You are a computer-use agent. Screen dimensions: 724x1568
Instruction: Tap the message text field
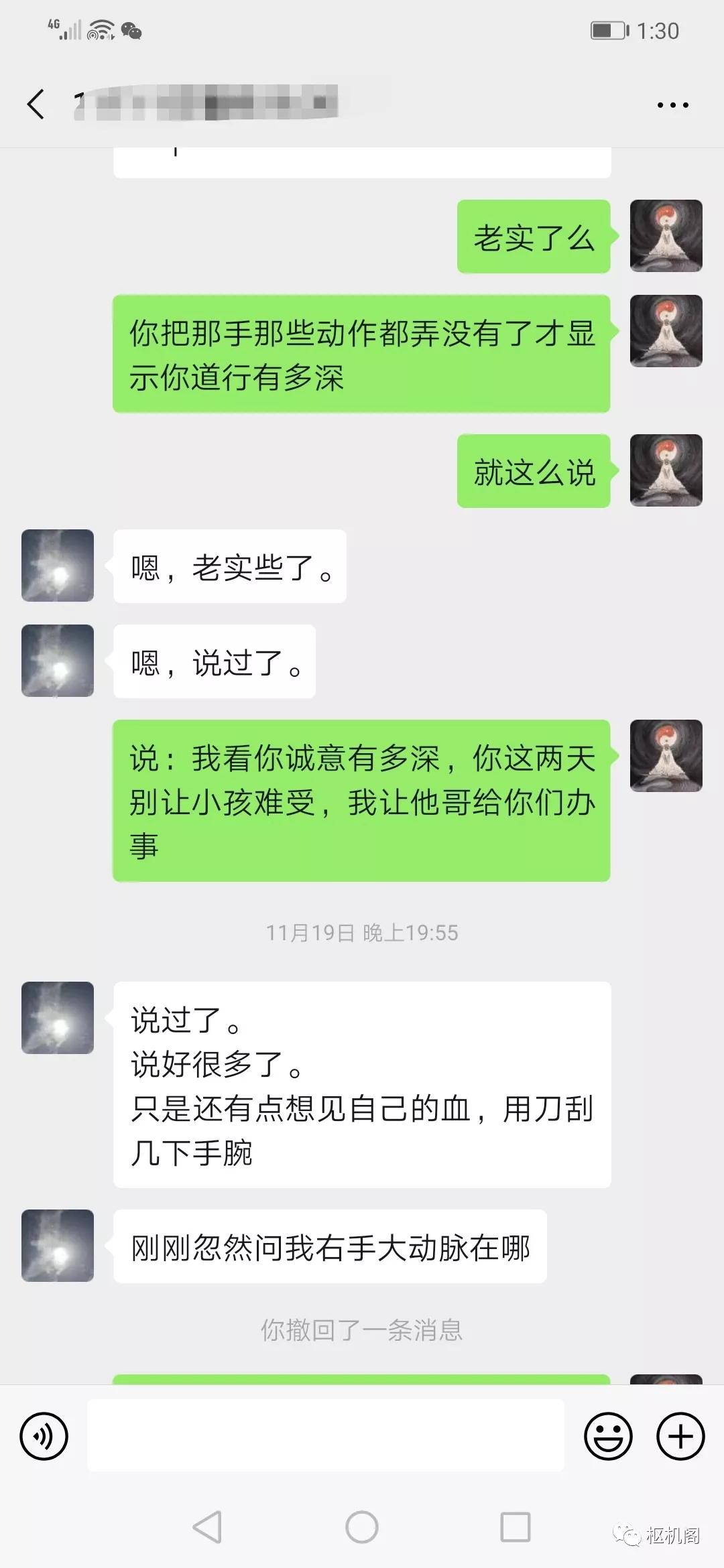325,1435
